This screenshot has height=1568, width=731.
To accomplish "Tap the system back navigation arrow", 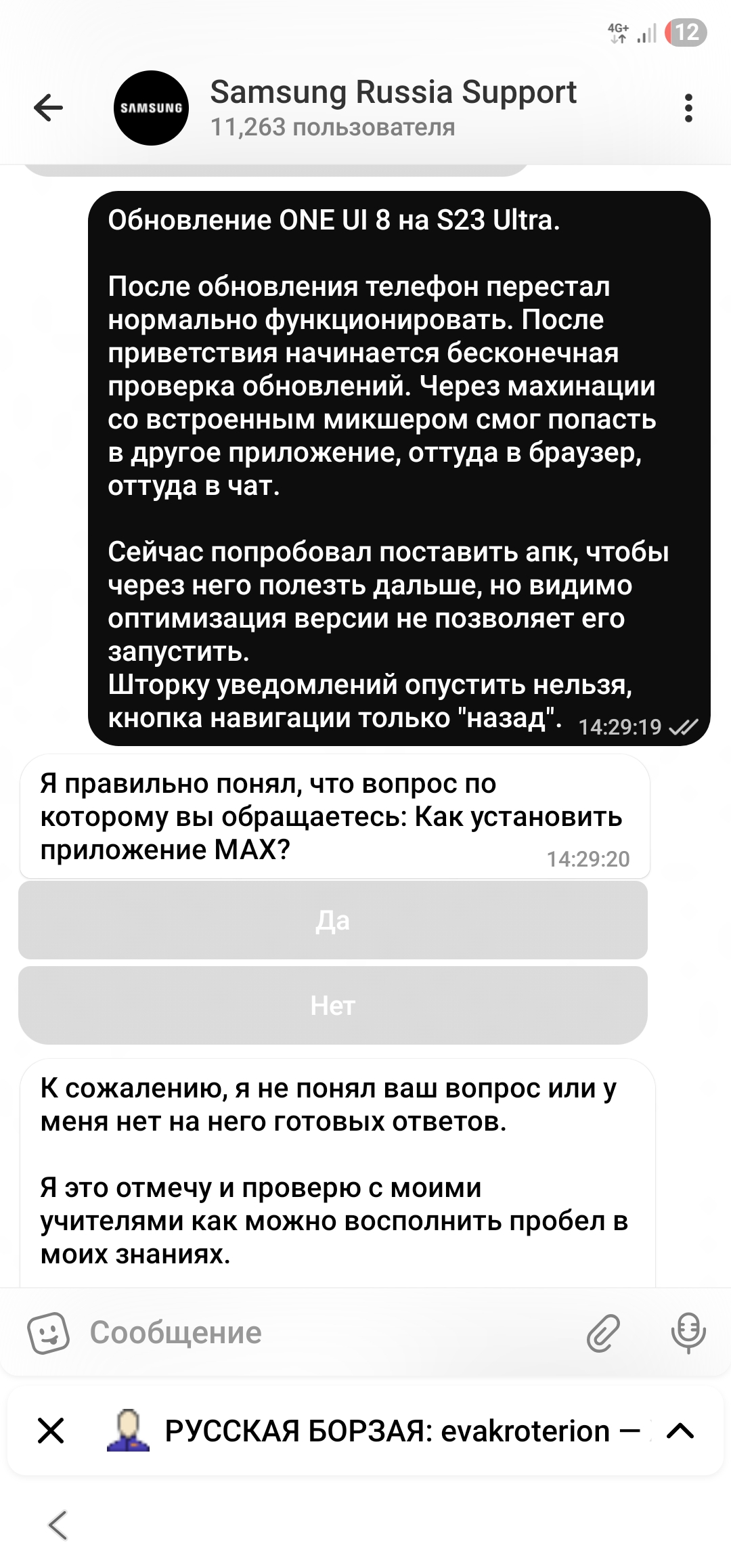I will (x=58, y=1525).
